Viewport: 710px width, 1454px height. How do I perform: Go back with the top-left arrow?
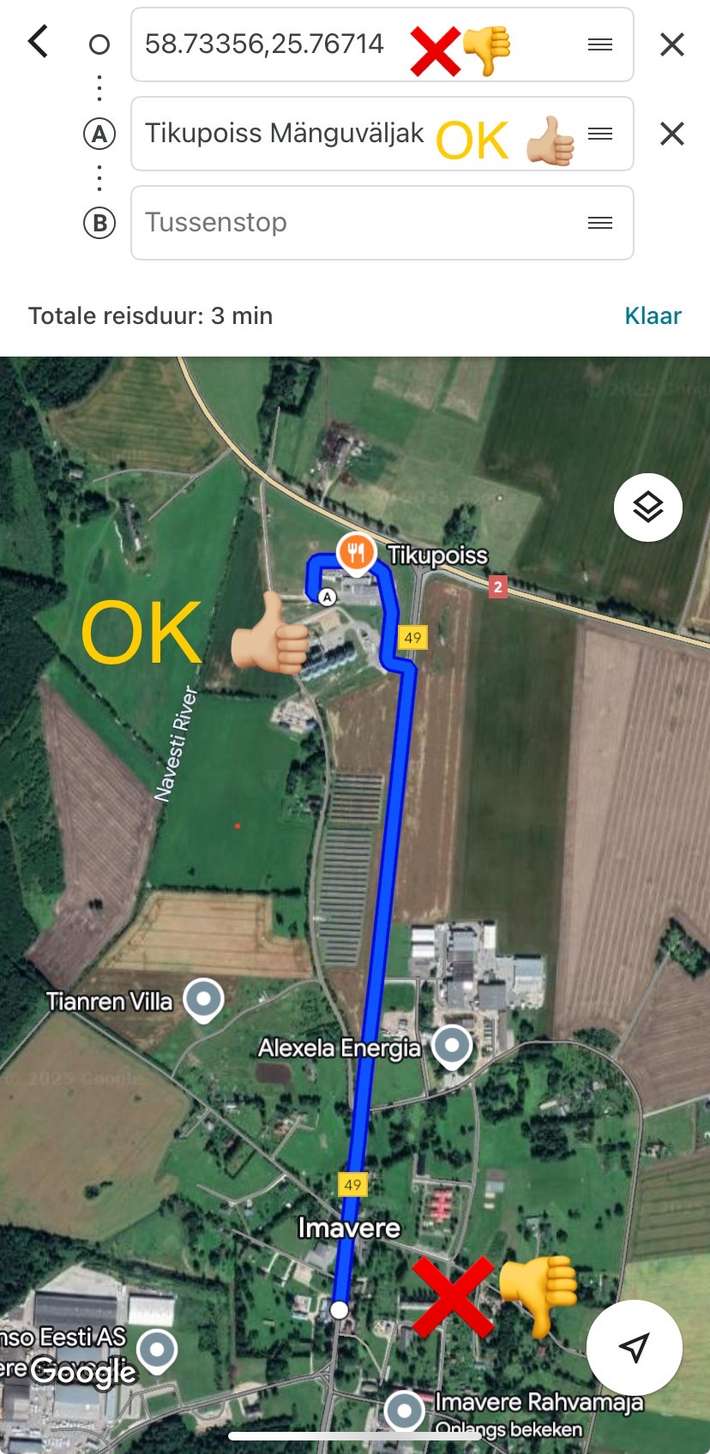point(38,42)
